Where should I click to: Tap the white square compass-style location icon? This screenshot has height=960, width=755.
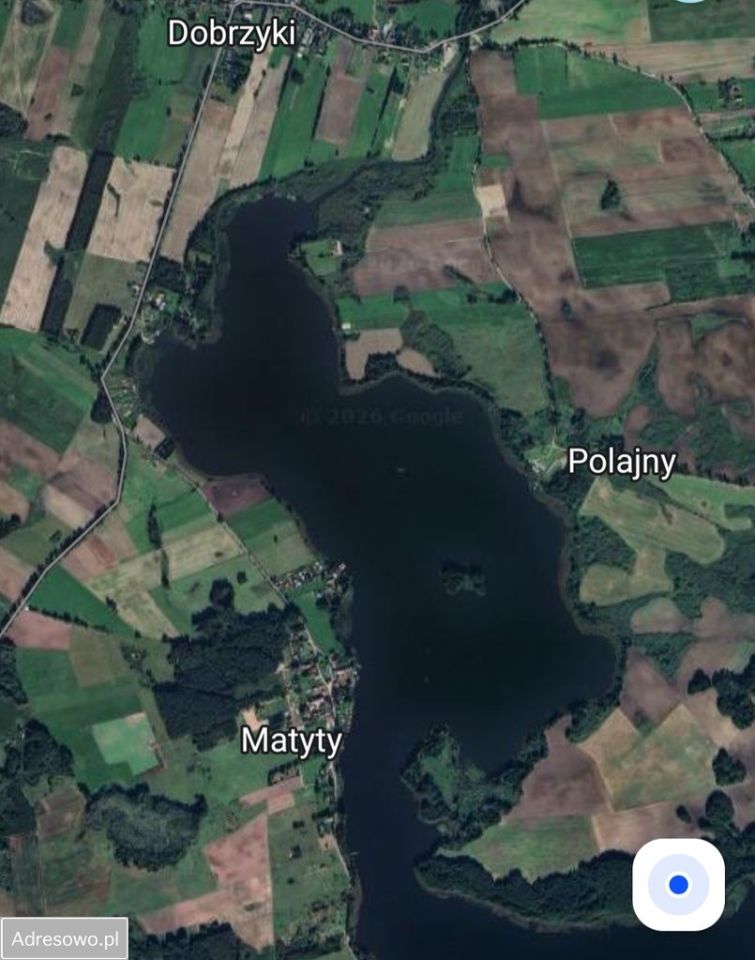[x=679, y=885]
